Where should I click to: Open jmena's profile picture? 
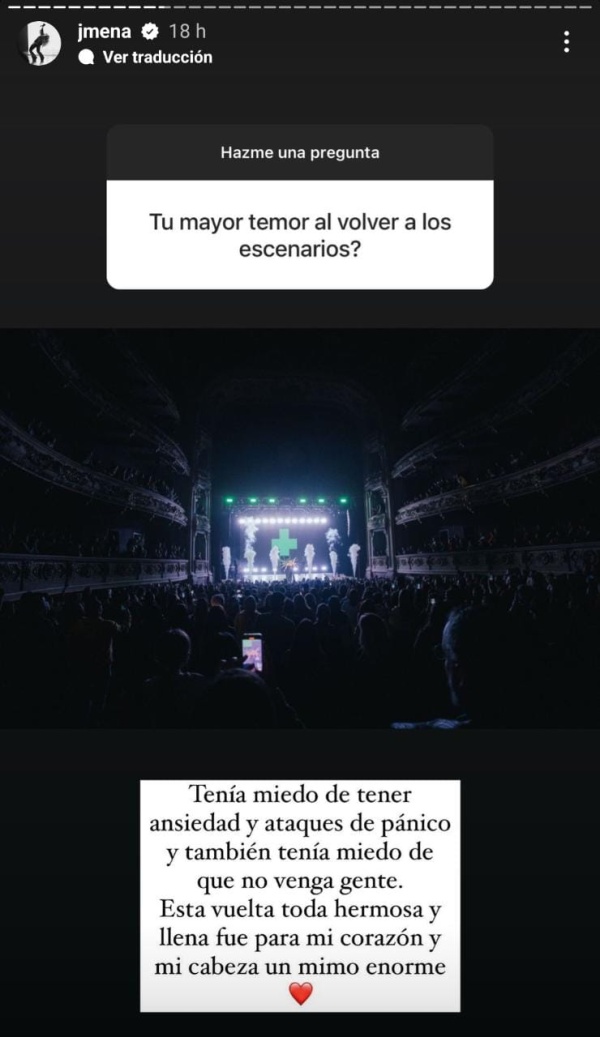pyautogui.click(x=39, y=44)
